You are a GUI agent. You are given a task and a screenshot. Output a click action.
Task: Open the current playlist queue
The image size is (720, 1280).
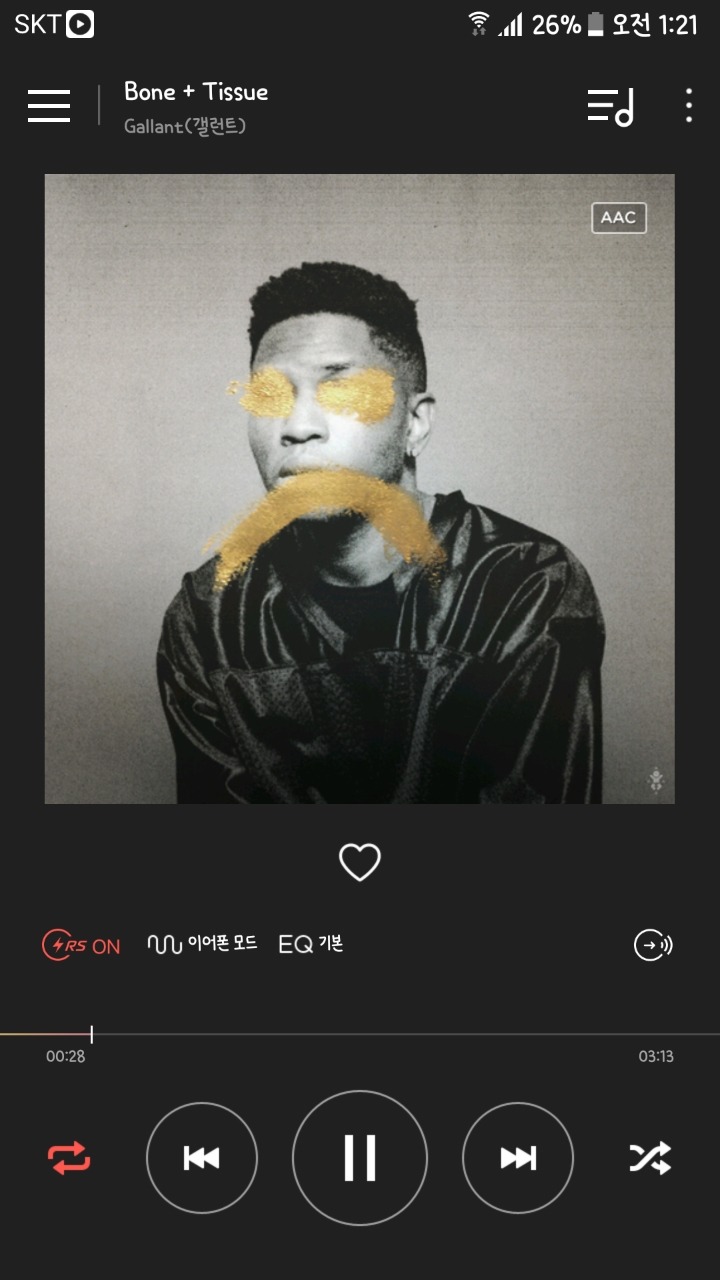610,106
